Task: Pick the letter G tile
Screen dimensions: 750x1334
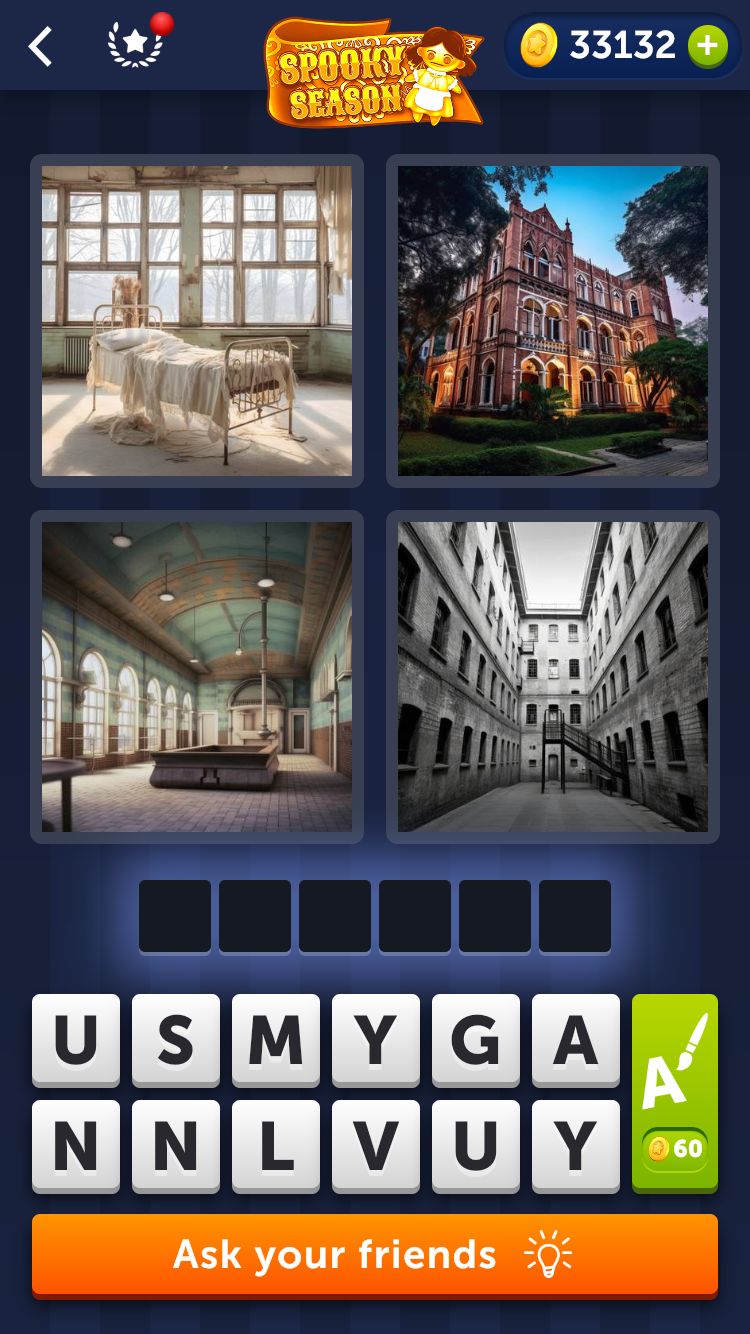Action: coord(476,1040)
